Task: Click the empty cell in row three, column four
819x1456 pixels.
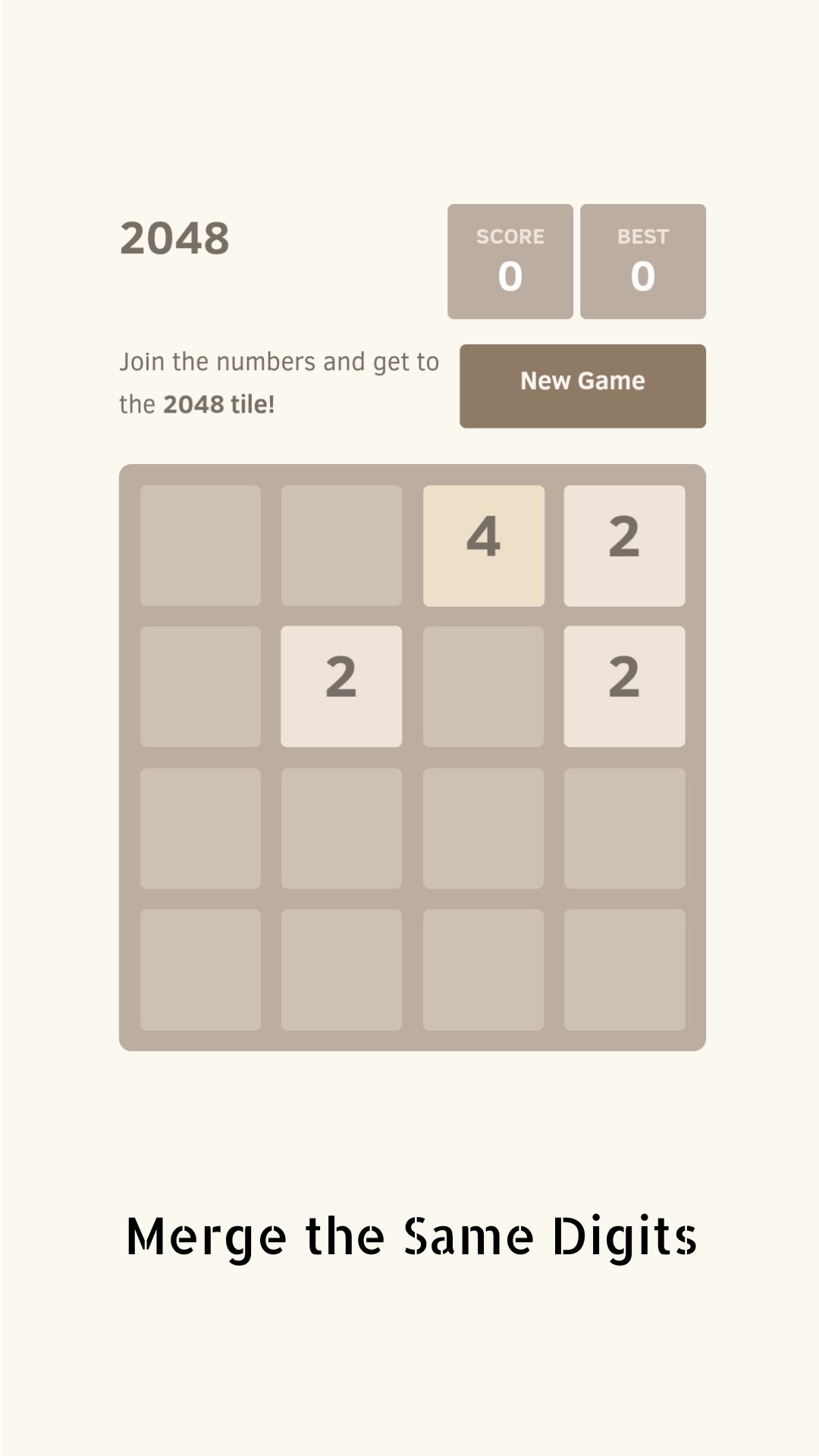Action: coord(624,827)
